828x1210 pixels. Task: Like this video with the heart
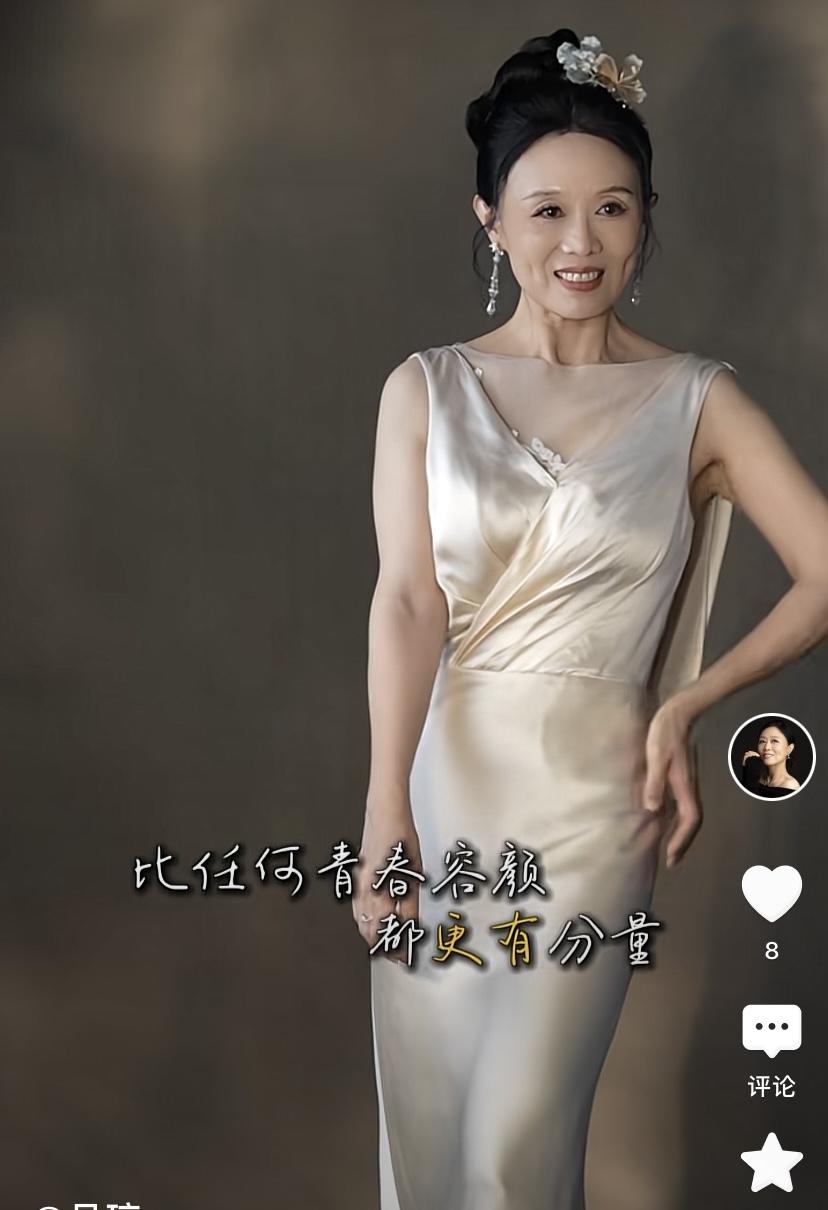[x=771, y=892]
